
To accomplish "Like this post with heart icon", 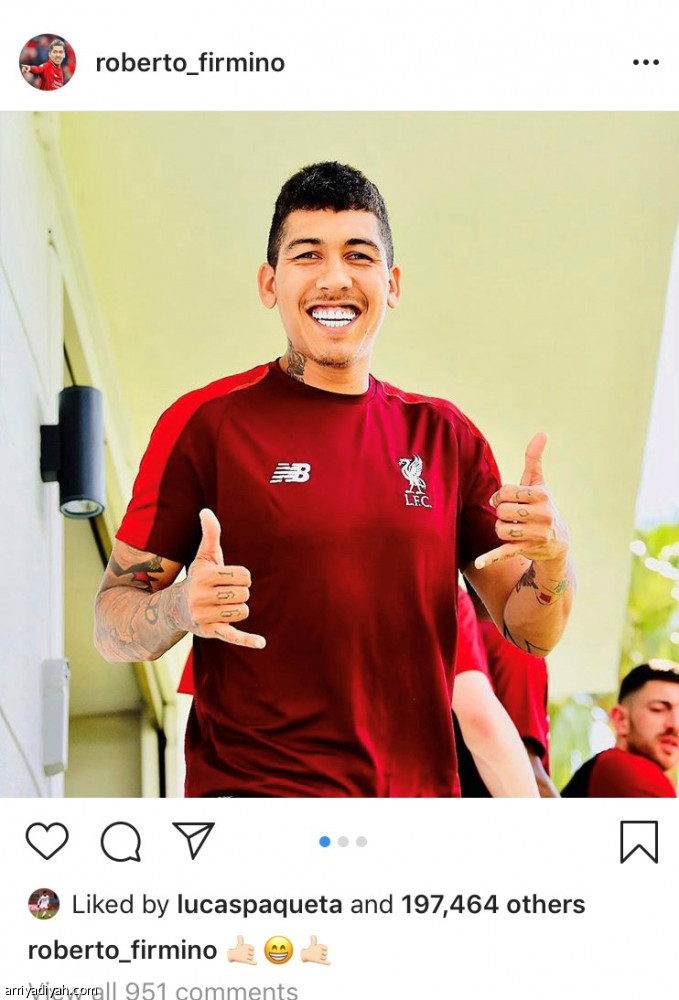I will [x=47, y=841].
